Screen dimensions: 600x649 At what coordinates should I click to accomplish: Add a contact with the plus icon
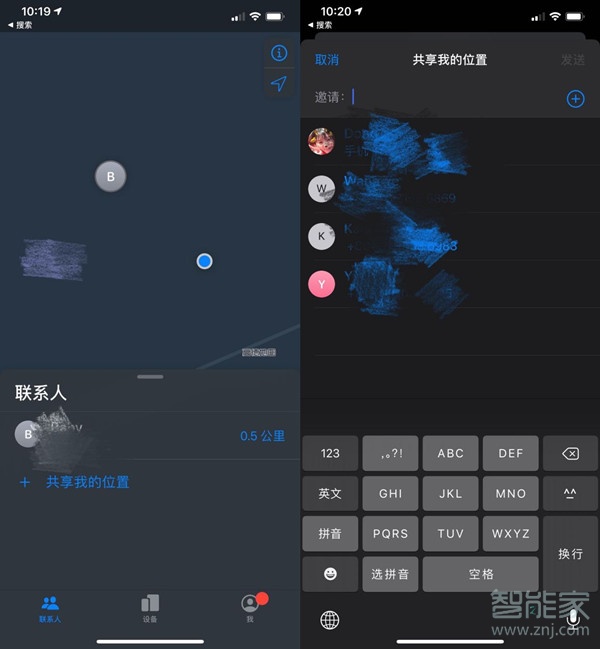(x=575, y=98)
